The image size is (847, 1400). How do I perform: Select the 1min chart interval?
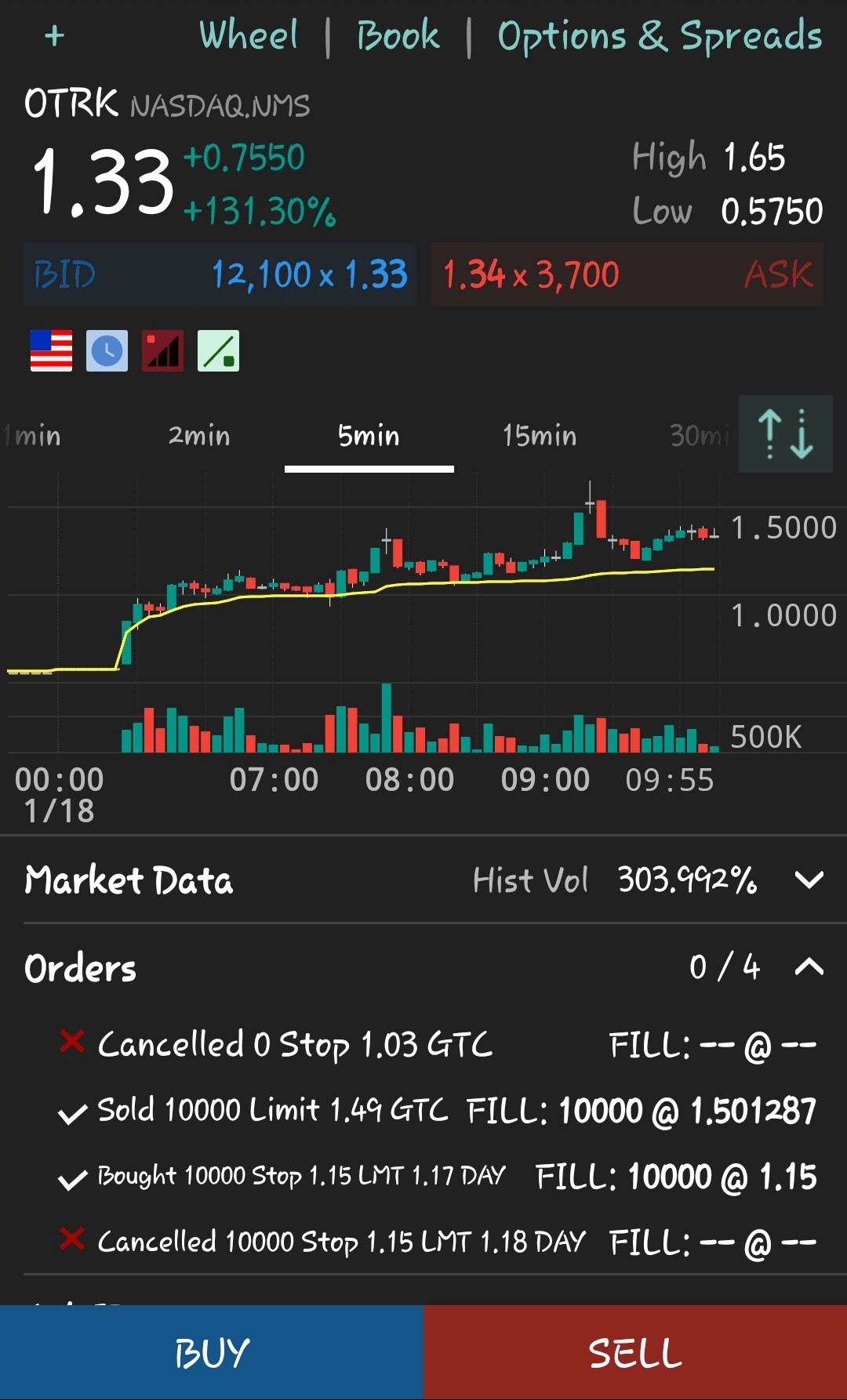[x=33, y=435]
